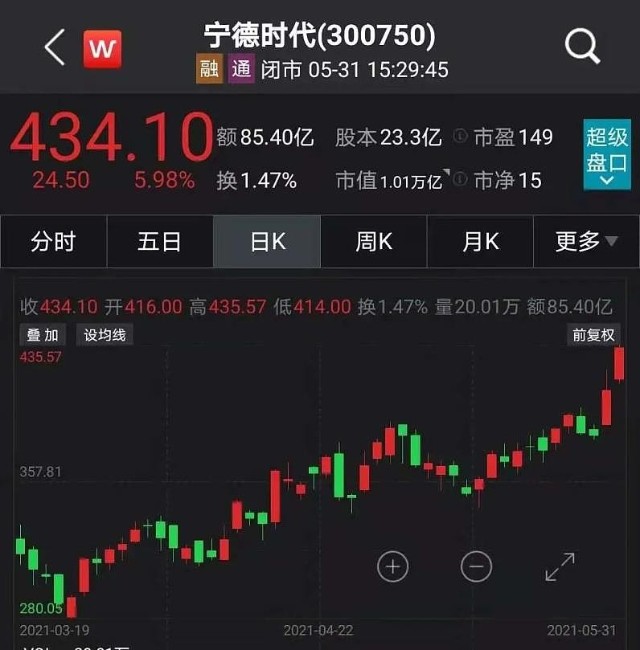Image resolution: width=640 pixels, height=650 pixels.
Task: Open 设均线 moving average settings
Action: tap(105, 335)
